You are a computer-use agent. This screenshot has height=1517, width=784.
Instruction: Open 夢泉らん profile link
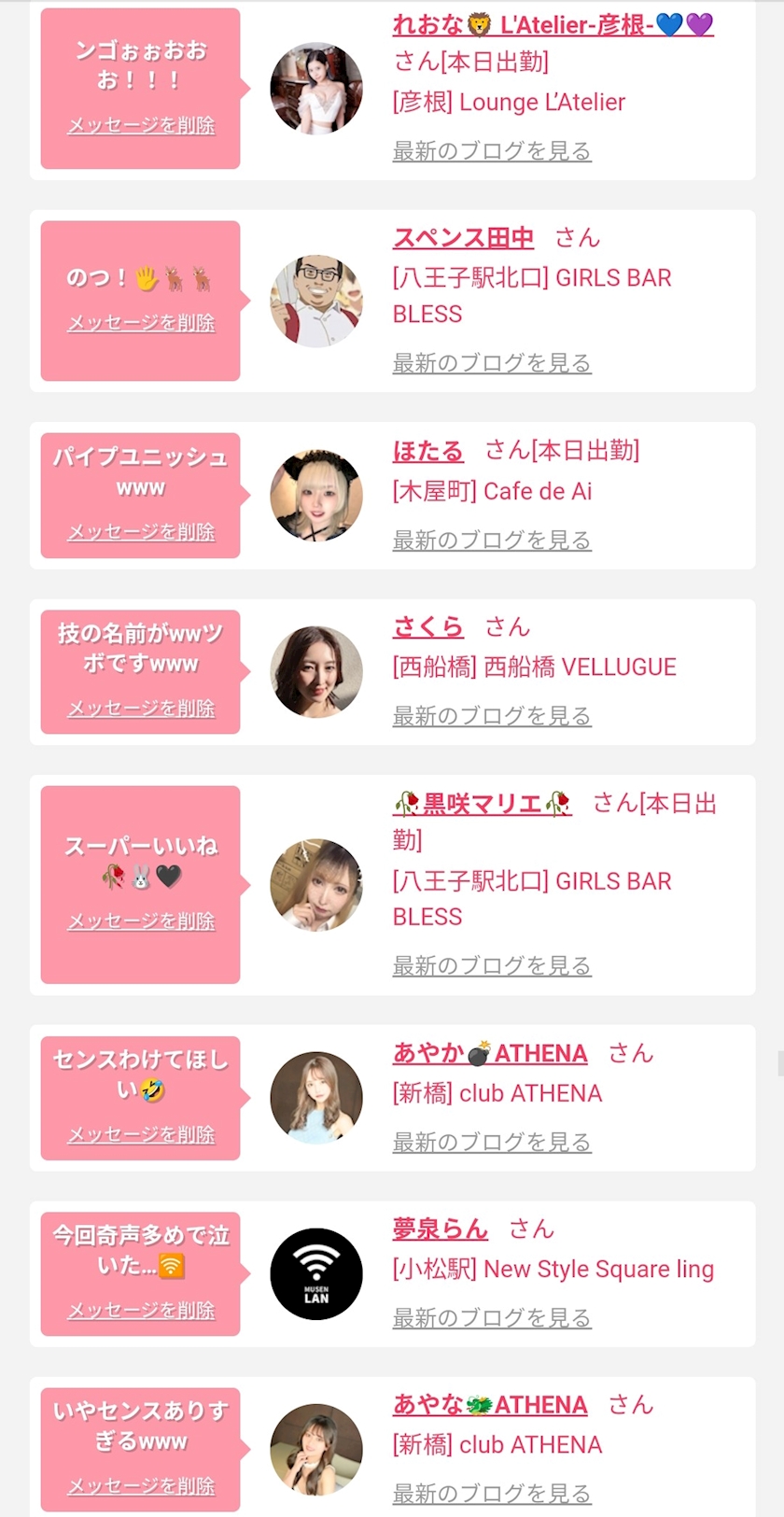point(440,1229)
